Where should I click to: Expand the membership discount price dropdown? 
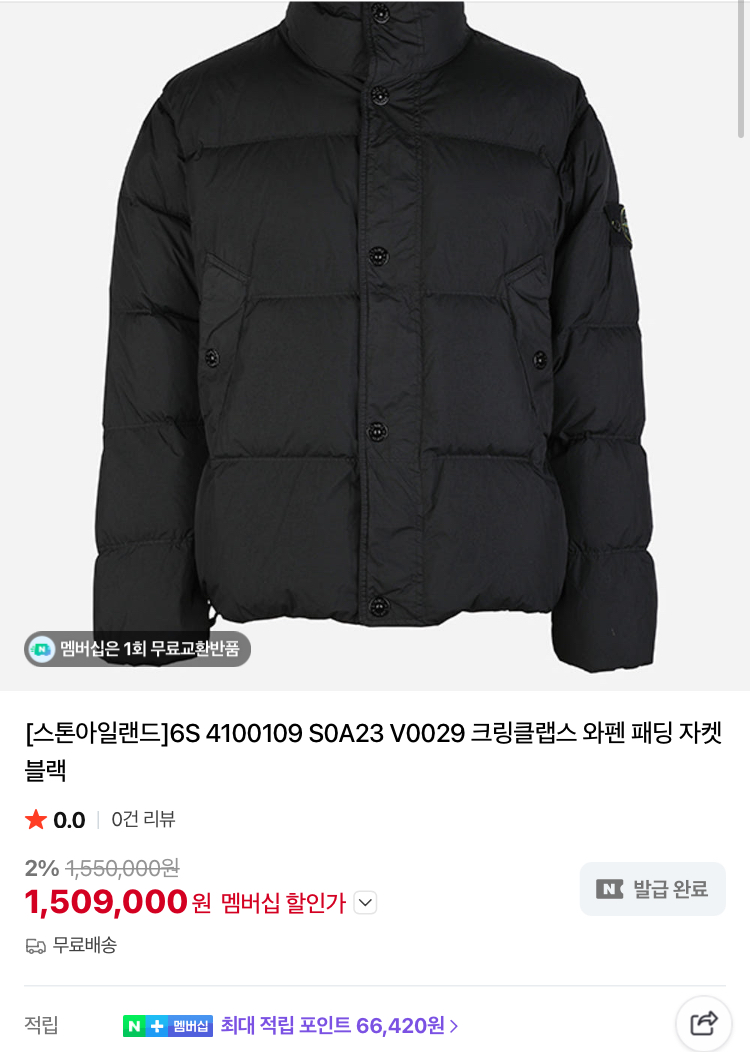(x=365, y=902)
